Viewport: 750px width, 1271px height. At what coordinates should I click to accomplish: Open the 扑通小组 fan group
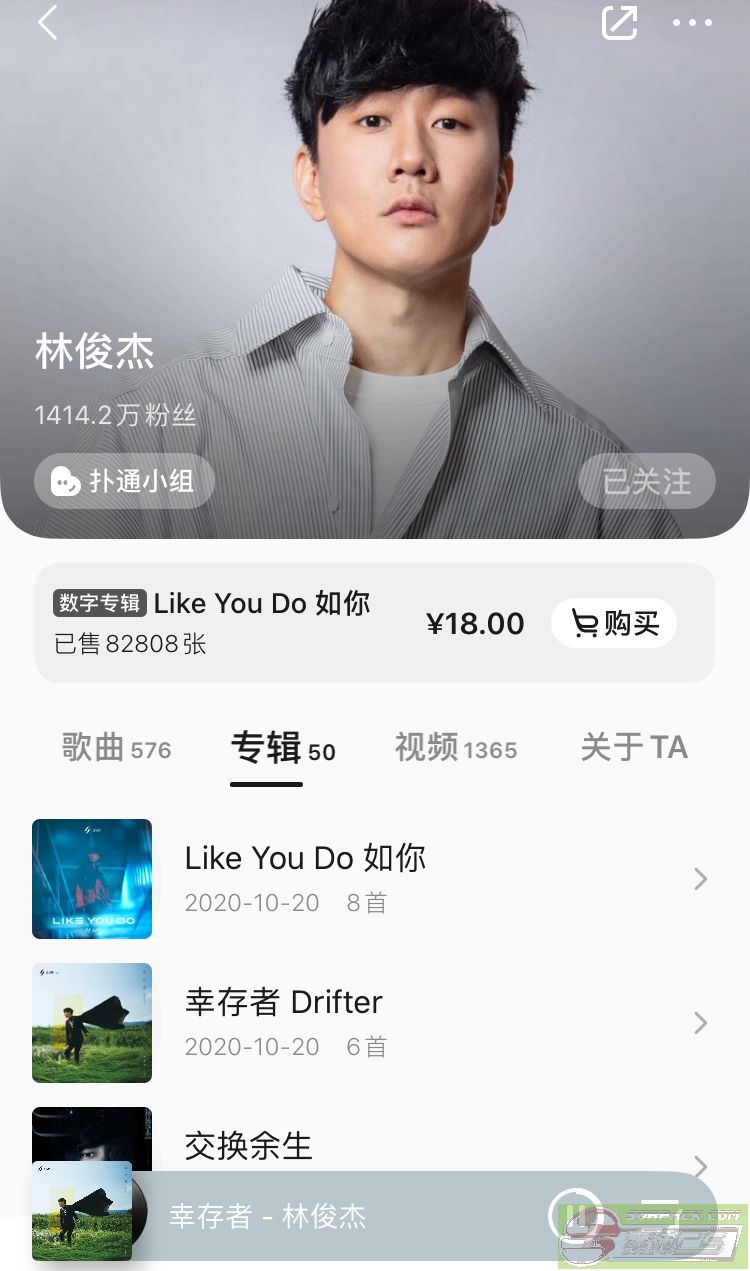click(124, 481)
